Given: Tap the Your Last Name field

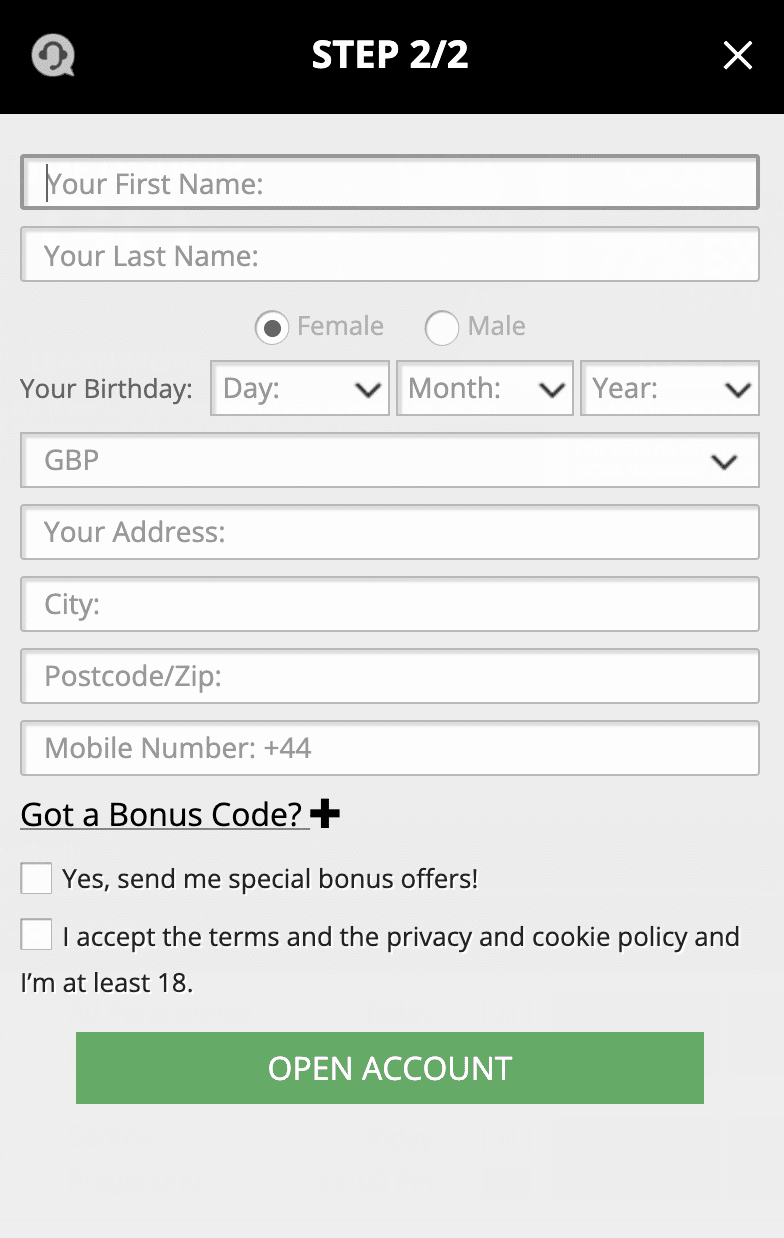Looking at the screenshot, I should tap(390, 256).
